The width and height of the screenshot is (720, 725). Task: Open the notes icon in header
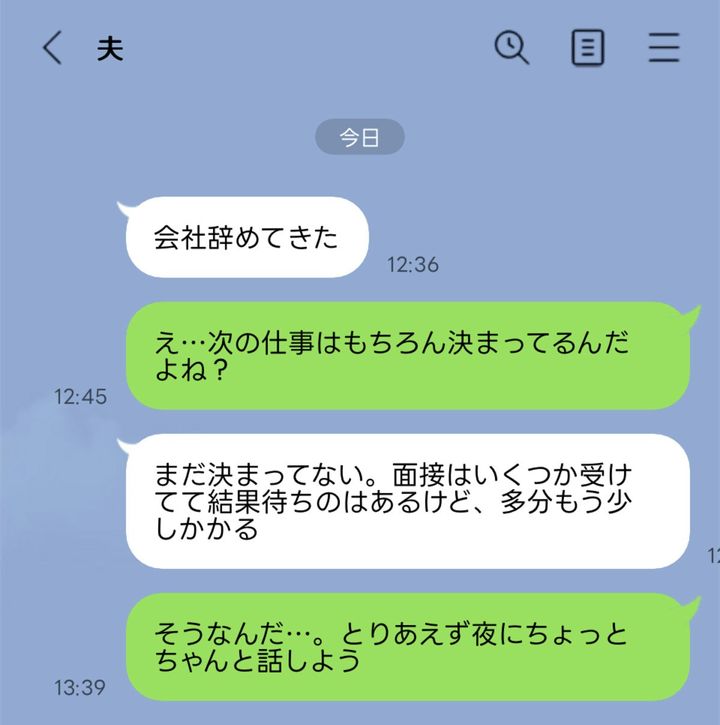pos(588,48)
